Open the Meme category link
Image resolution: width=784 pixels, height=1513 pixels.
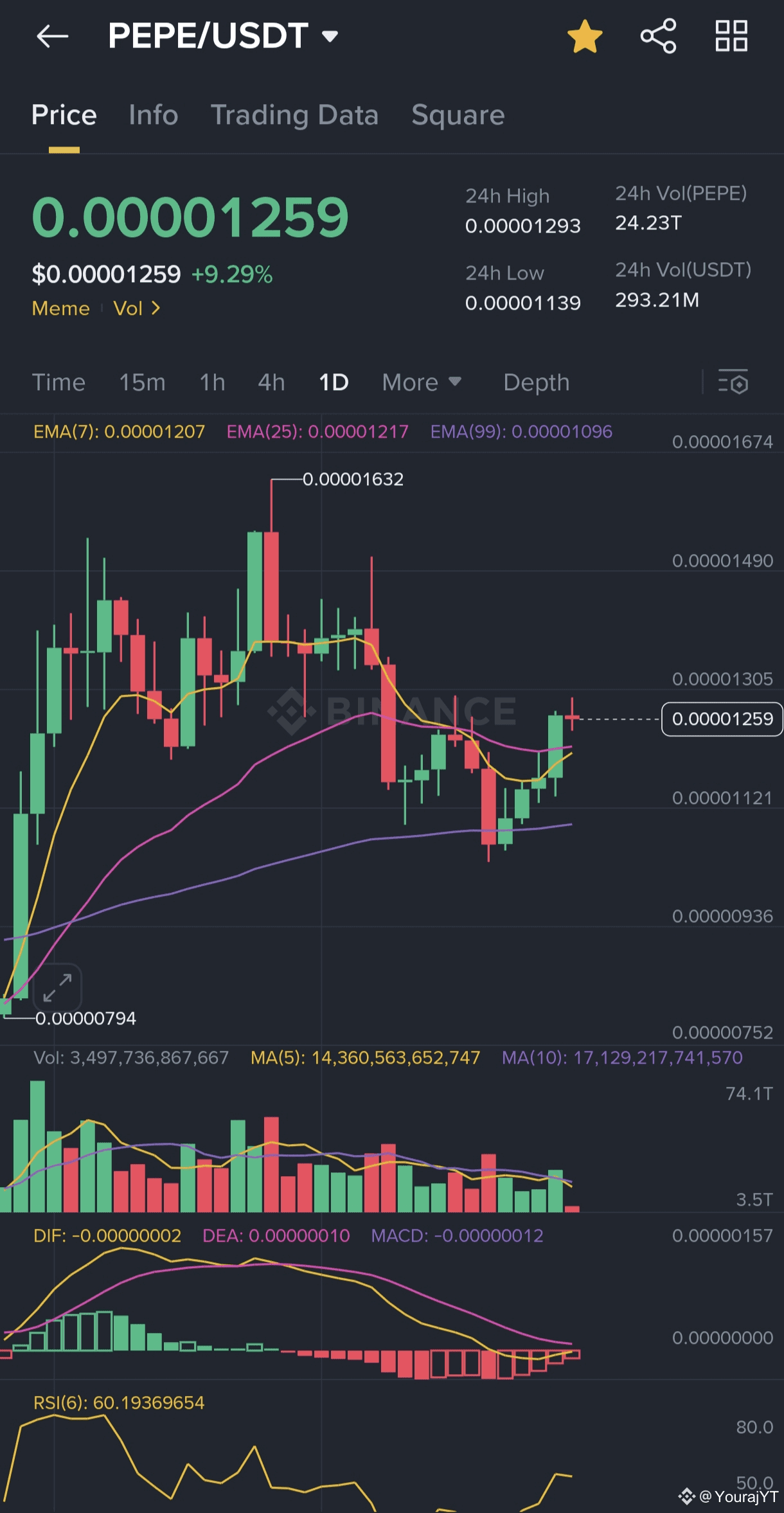pos(61,309)
